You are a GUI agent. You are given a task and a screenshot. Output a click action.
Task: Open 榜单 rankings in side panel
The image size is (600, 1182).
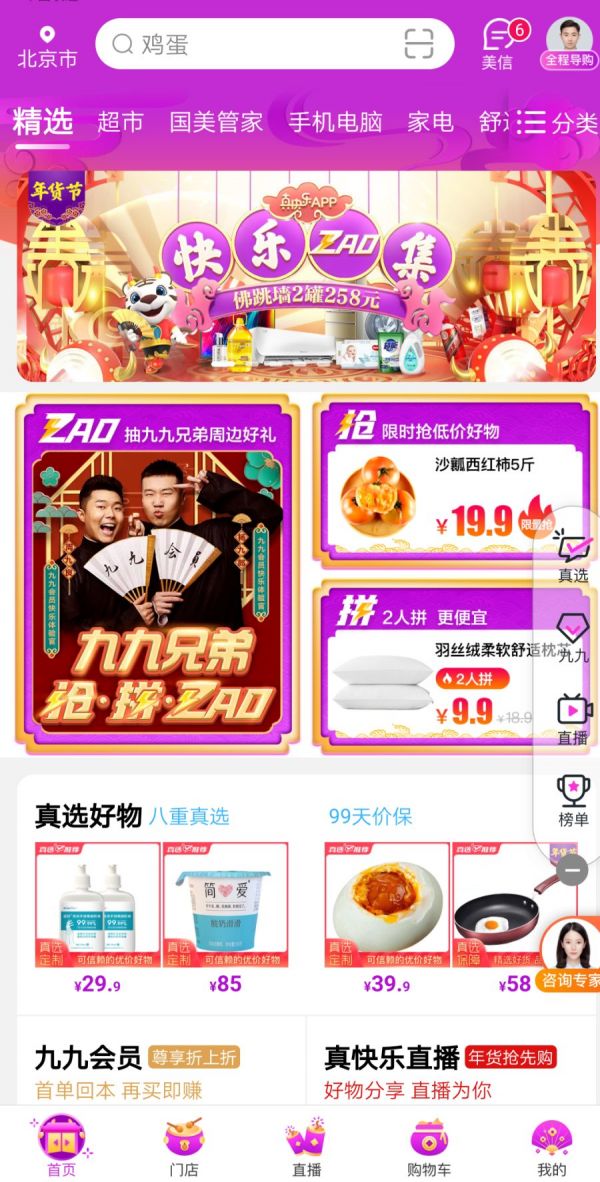pyautogui.click(x=573, y=799)
